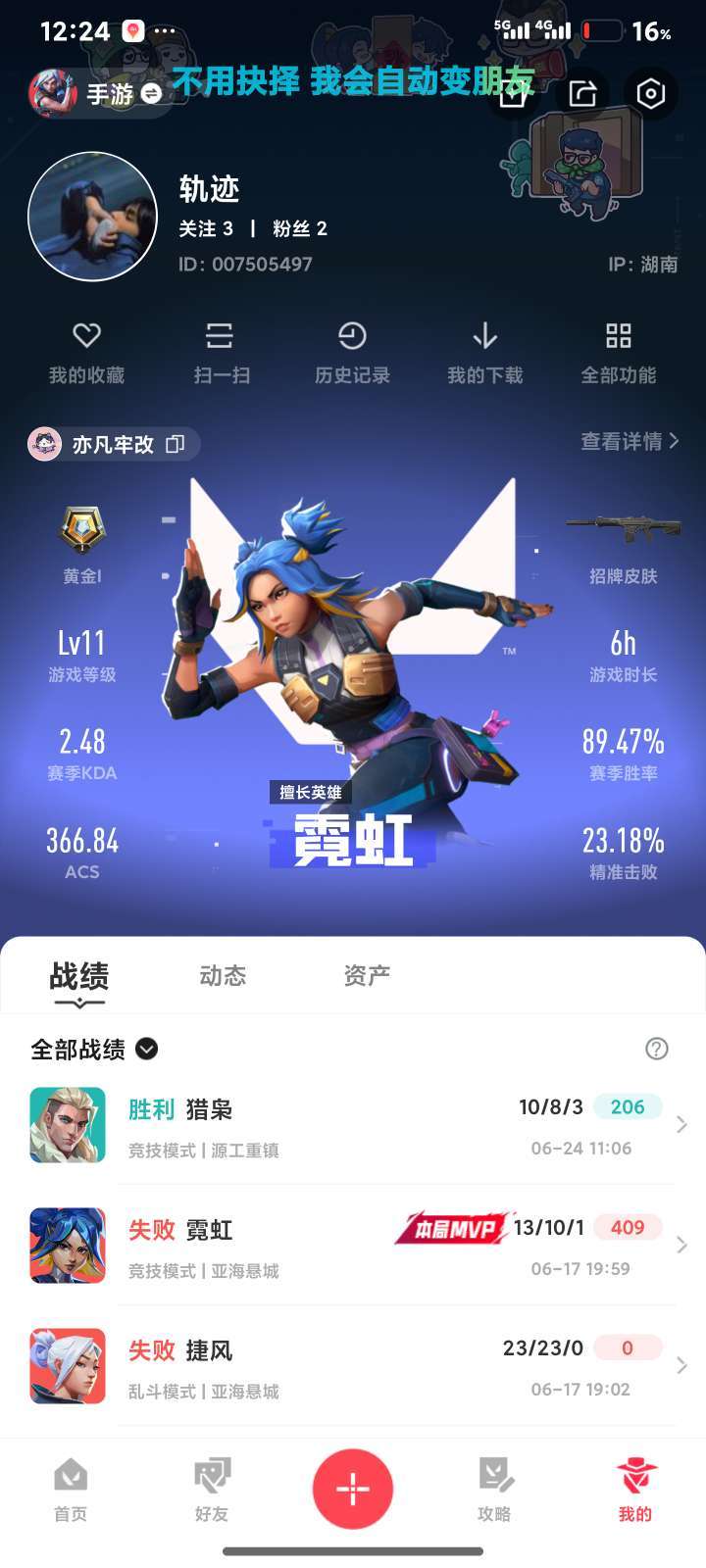Expand the 全部战绩 filter dropdown
Viewport: 706px width, 1568px height.
pyautogui.click(x=94, y=1049)
